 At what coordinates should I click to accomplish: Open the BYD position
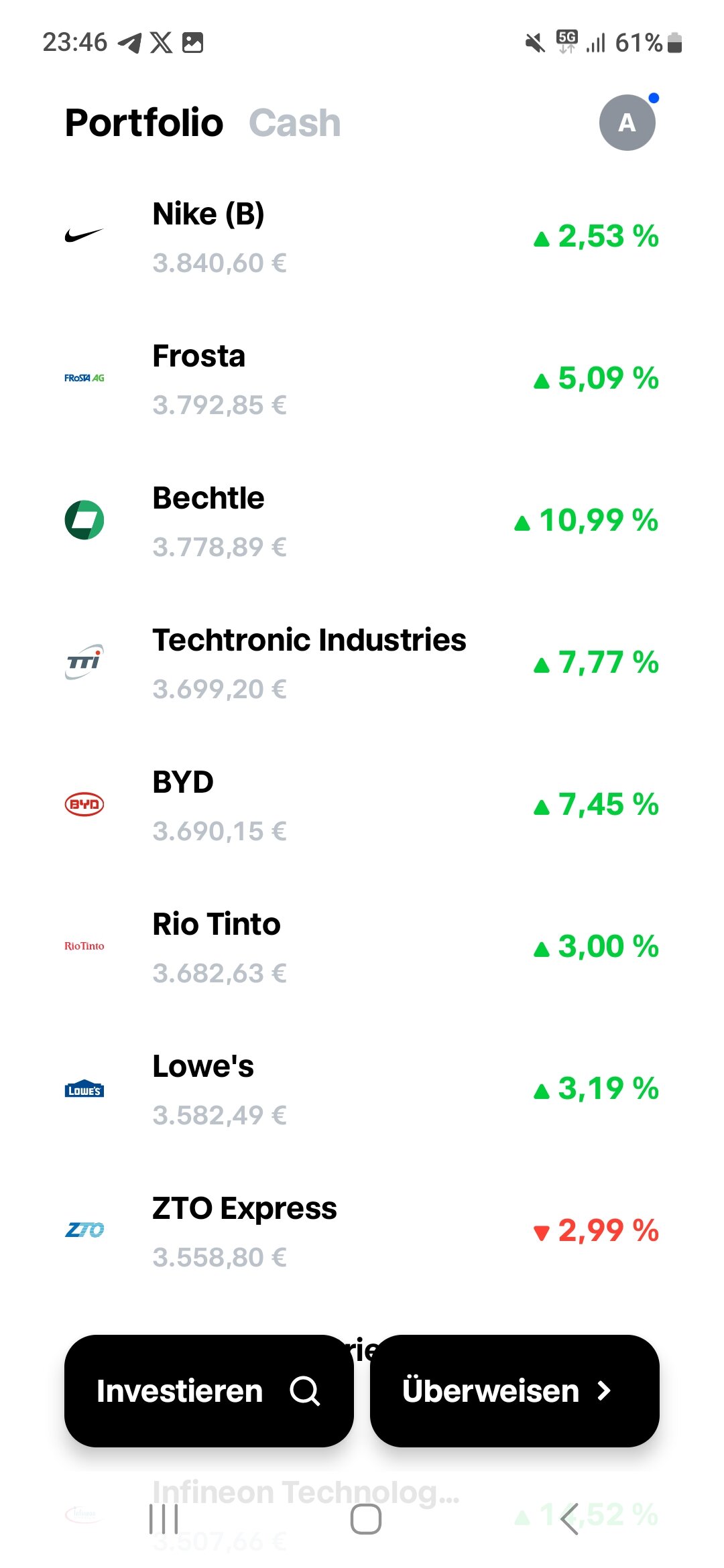tap(361, 805)
